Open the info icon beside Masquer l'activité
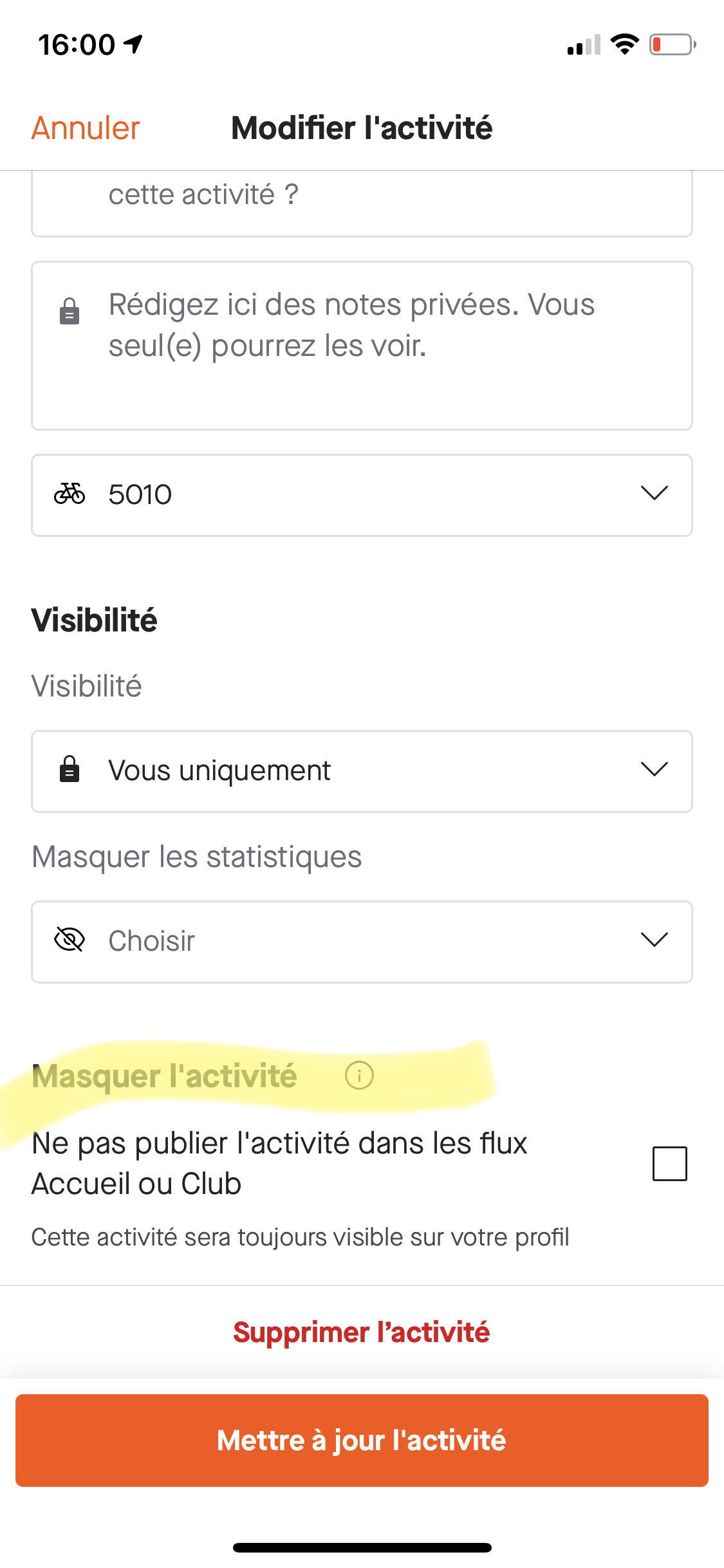Image resolution: width=724 pixels, height=1568 pixels. [359, 1075]
